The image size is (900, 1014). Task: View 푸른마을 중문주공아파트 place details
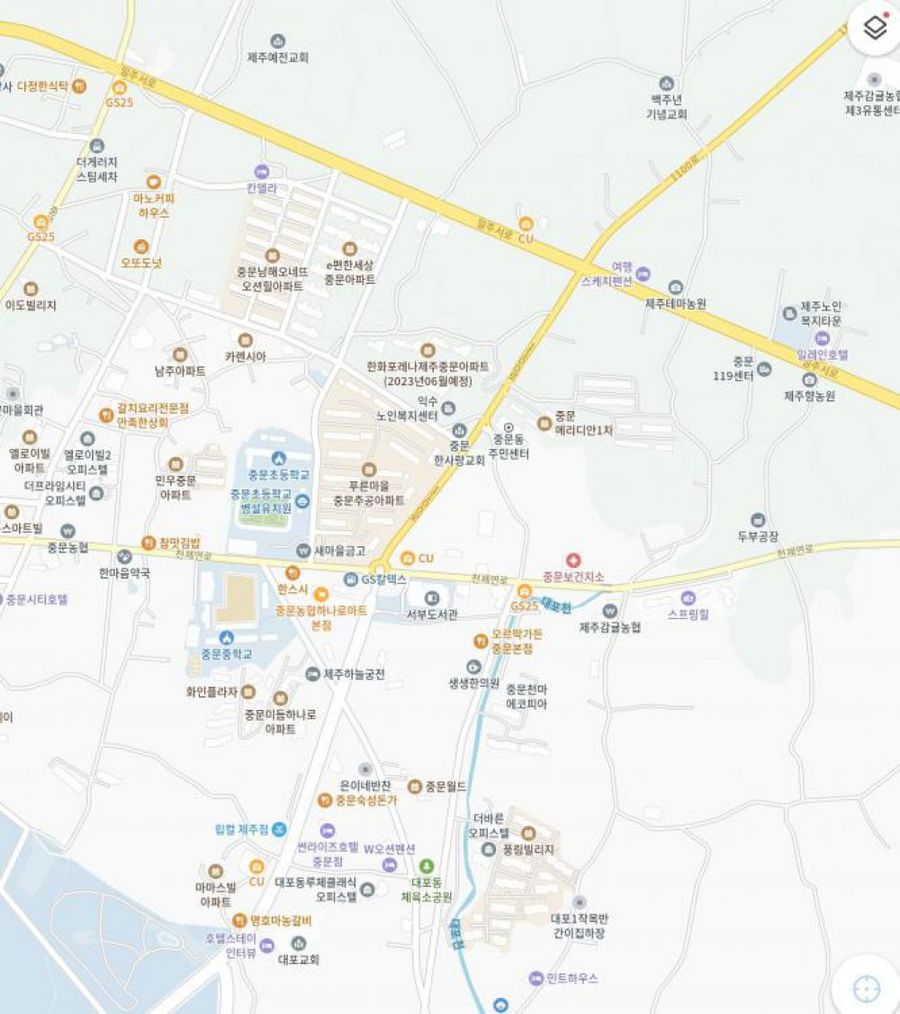click(x=368, y=470)
